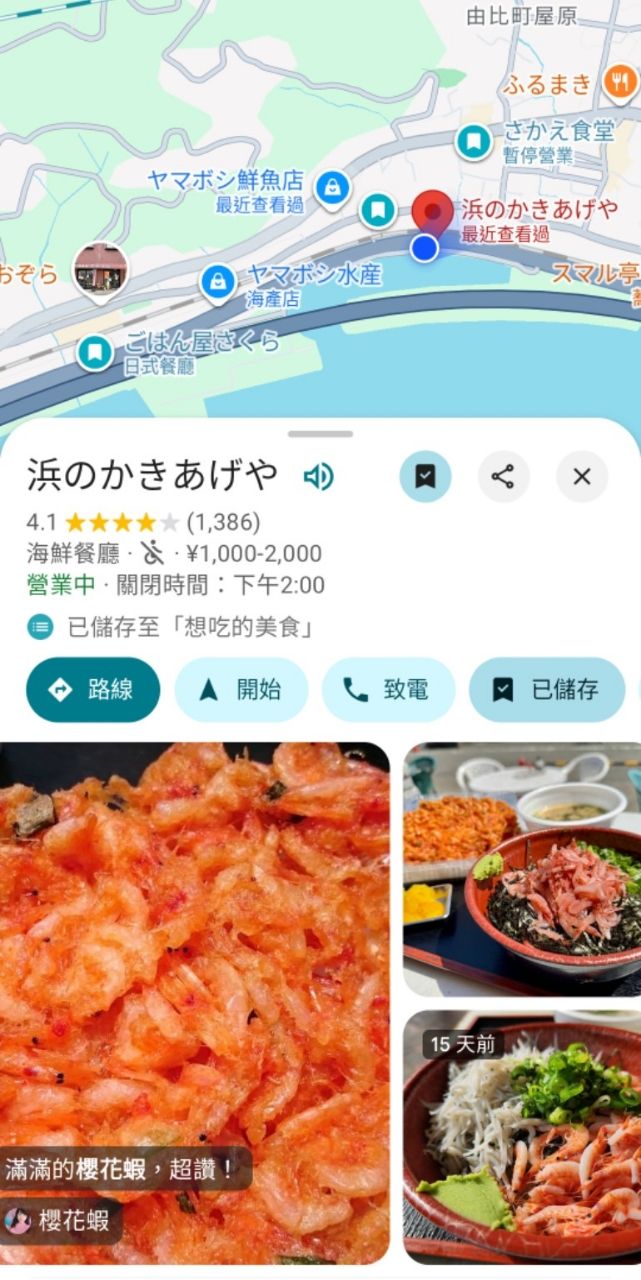Select ふるまき restaurant marker on the map
The width and height of the screenshot is (641, 1280).
point(619,85)
